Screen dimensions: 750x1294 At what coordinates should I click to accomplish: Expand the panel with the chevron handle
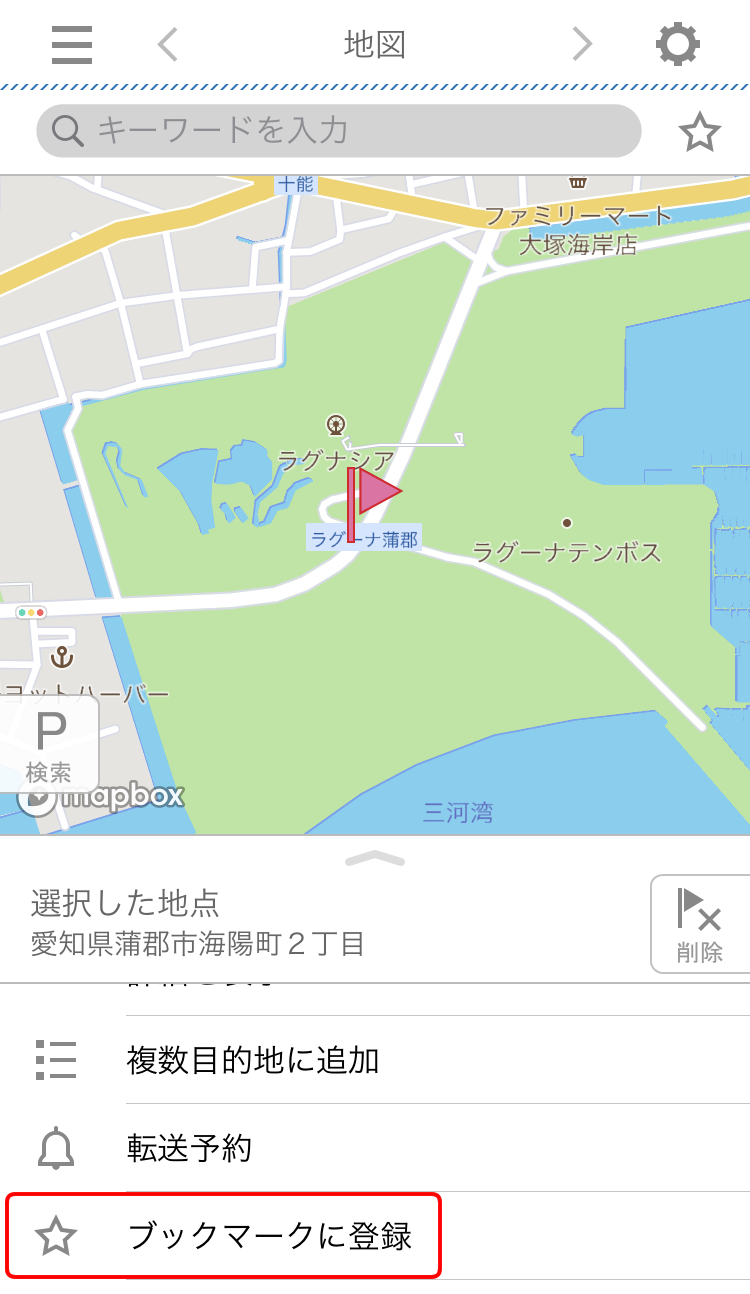coord(375,858)
